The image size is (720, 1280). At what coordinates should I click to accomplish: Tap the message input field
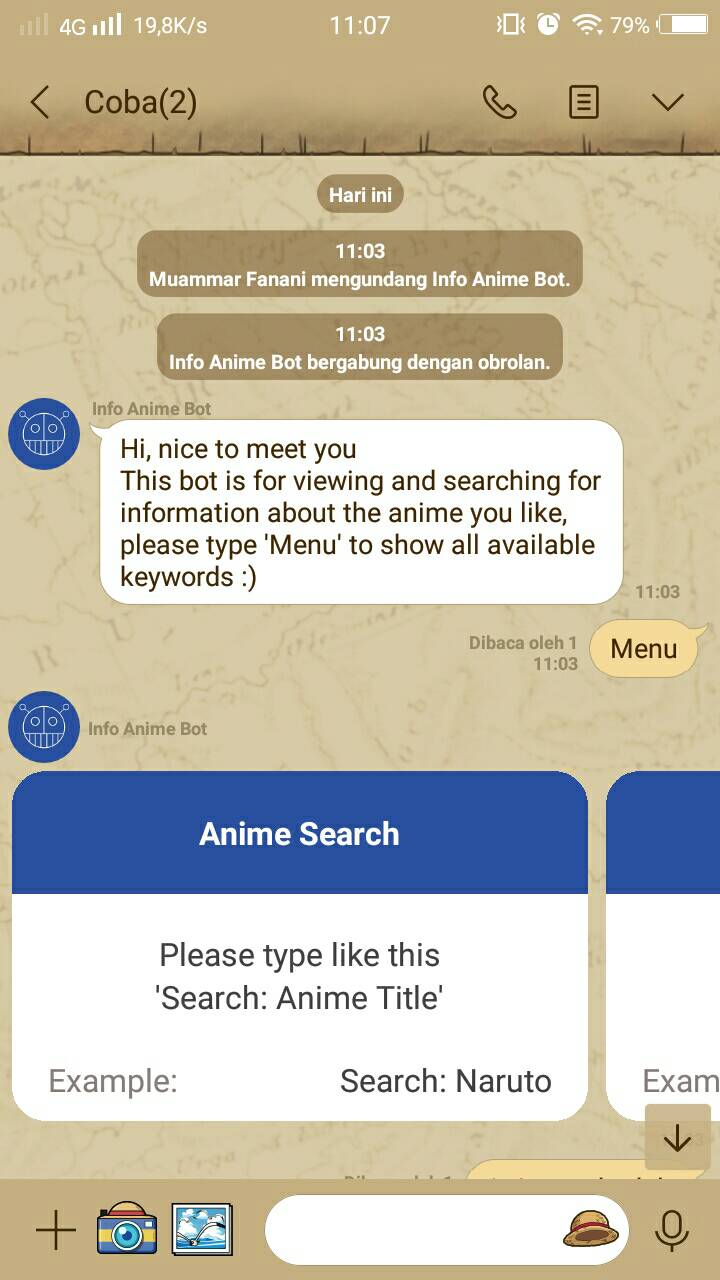[x=420, y=1229]
